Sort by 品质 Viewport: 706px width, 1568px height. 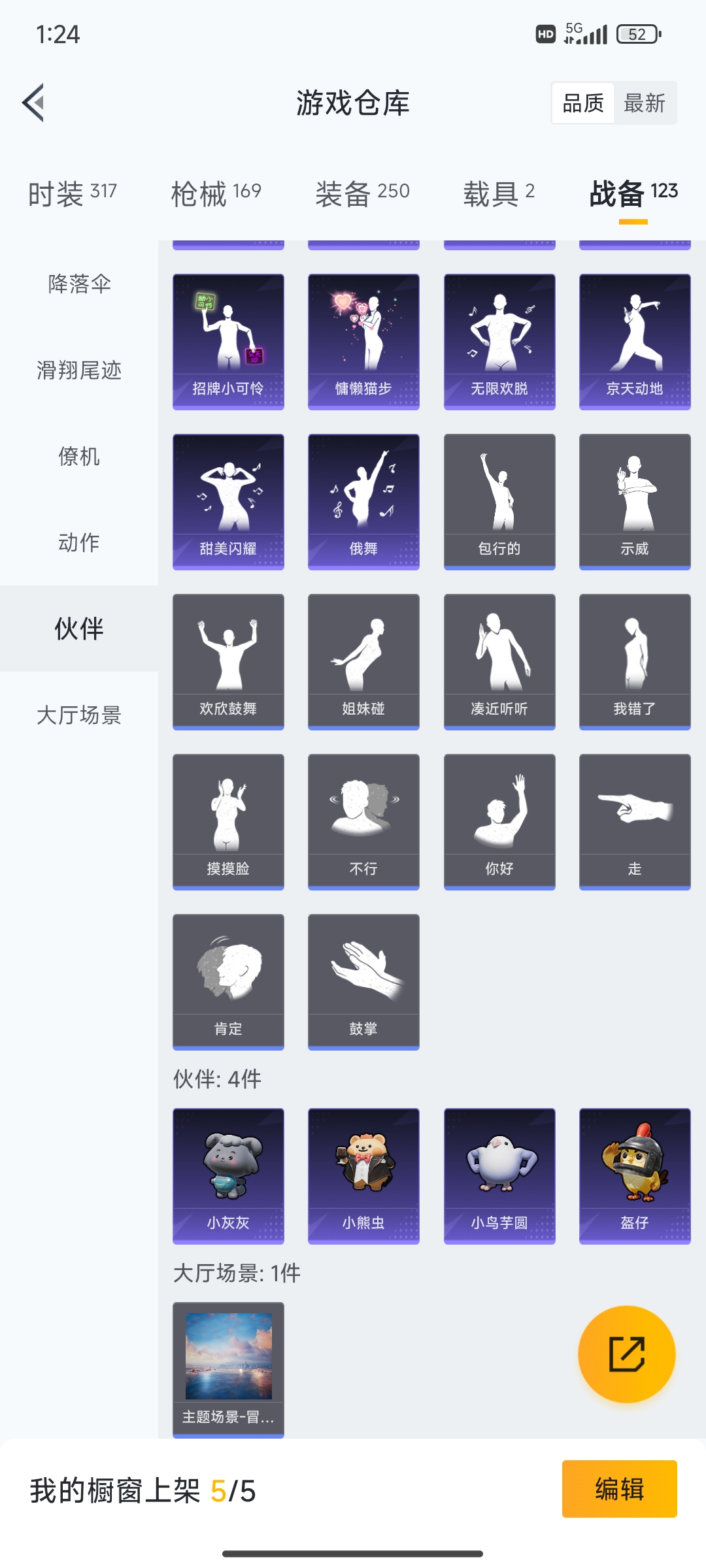[583, 103]
